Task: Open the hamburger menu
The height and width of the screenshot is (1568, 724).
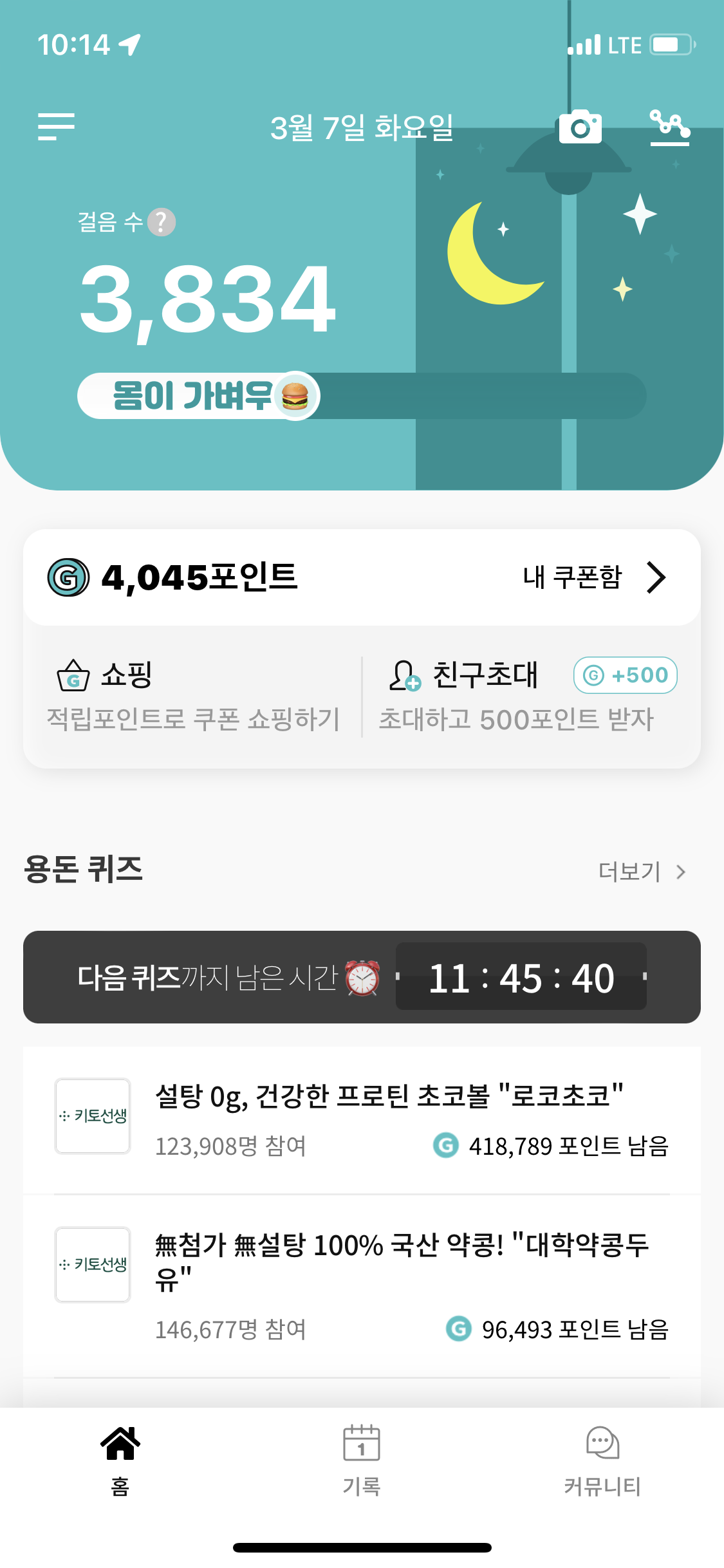Action: [56, 127]
